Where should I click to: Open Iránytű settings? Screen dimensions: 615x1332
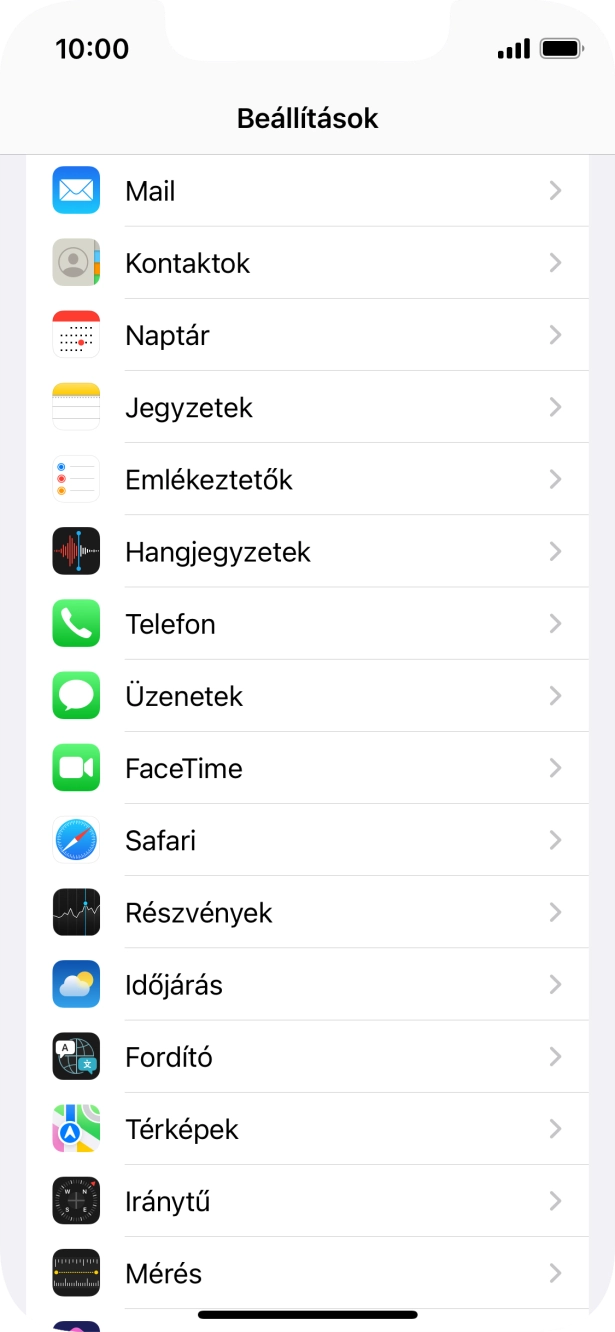[x=307, y=1201]
